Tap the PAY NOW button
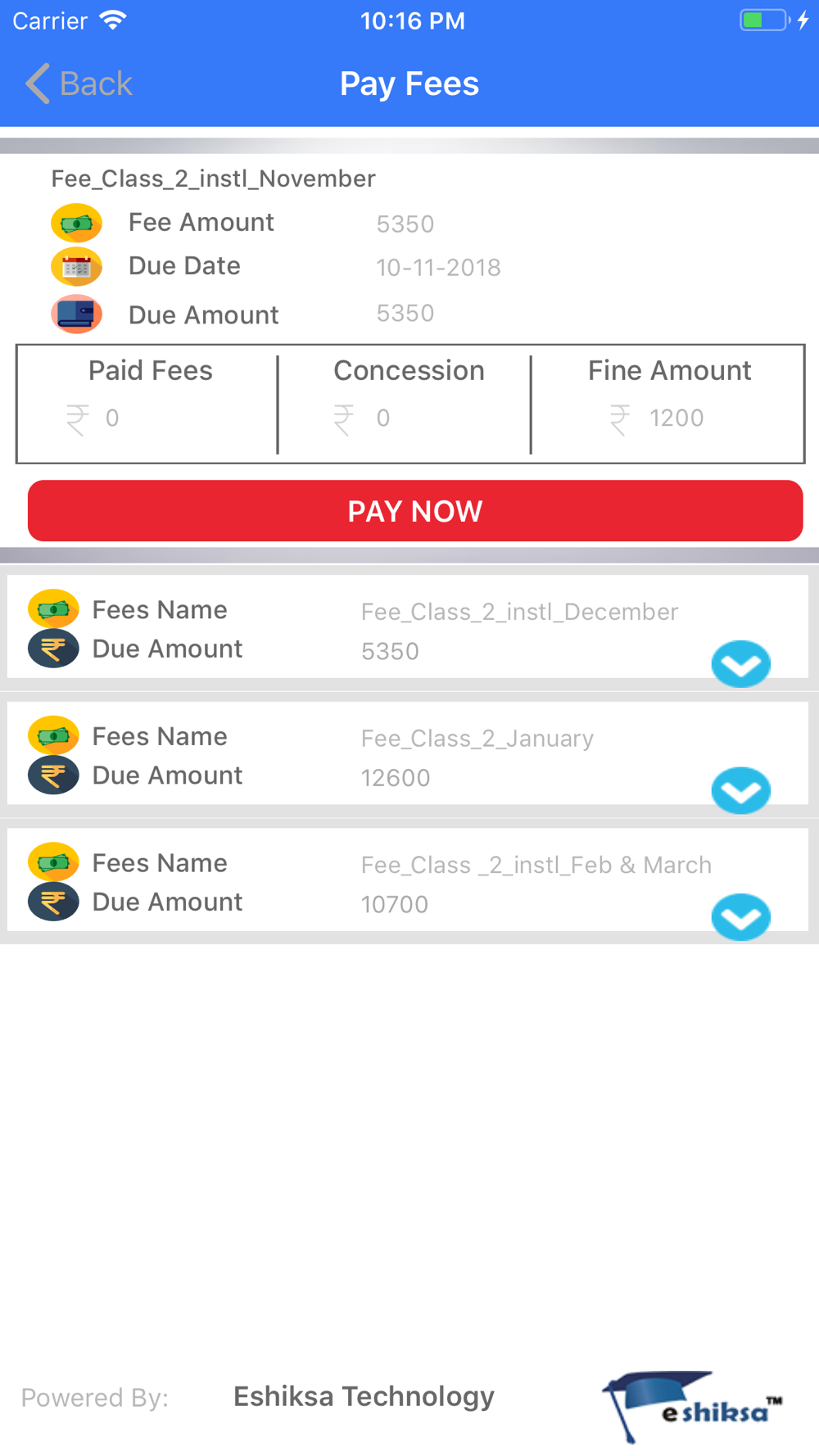The image size is (819, 1456). pyautogui.click(x=415, y=511)
